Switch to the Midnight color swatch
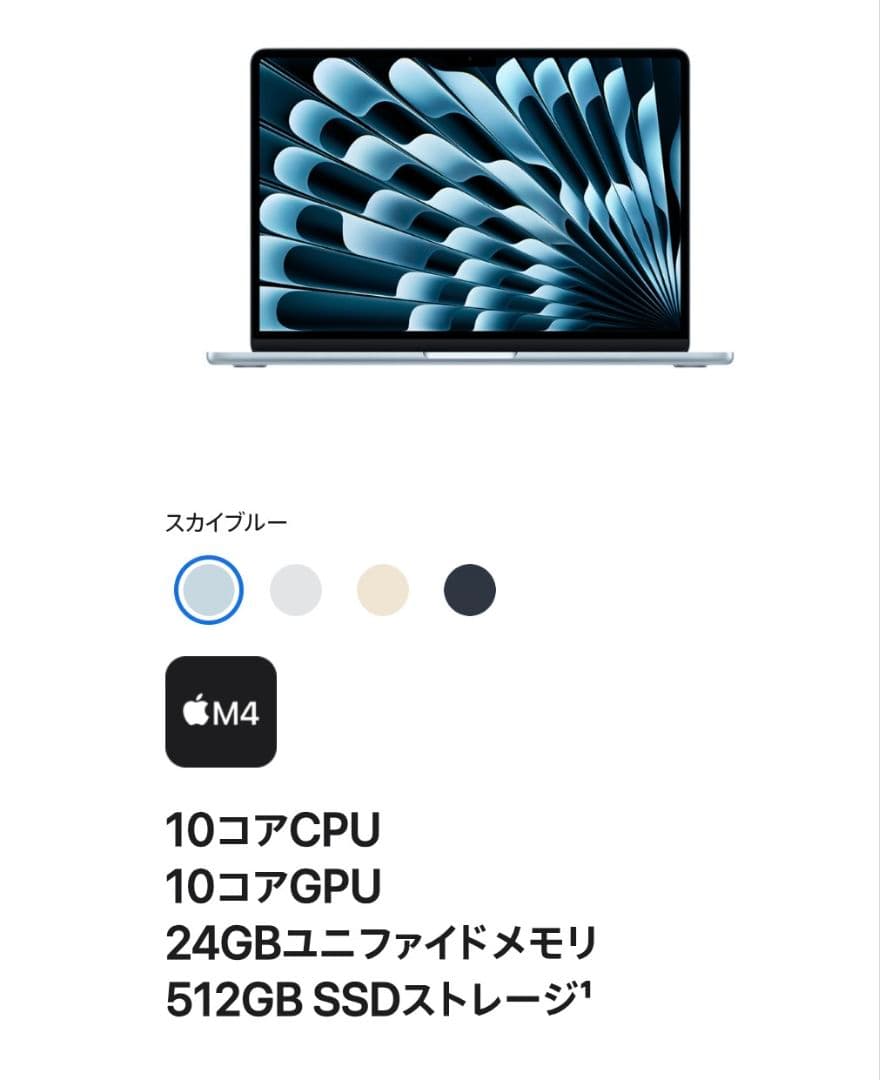 tap(470, 590)
